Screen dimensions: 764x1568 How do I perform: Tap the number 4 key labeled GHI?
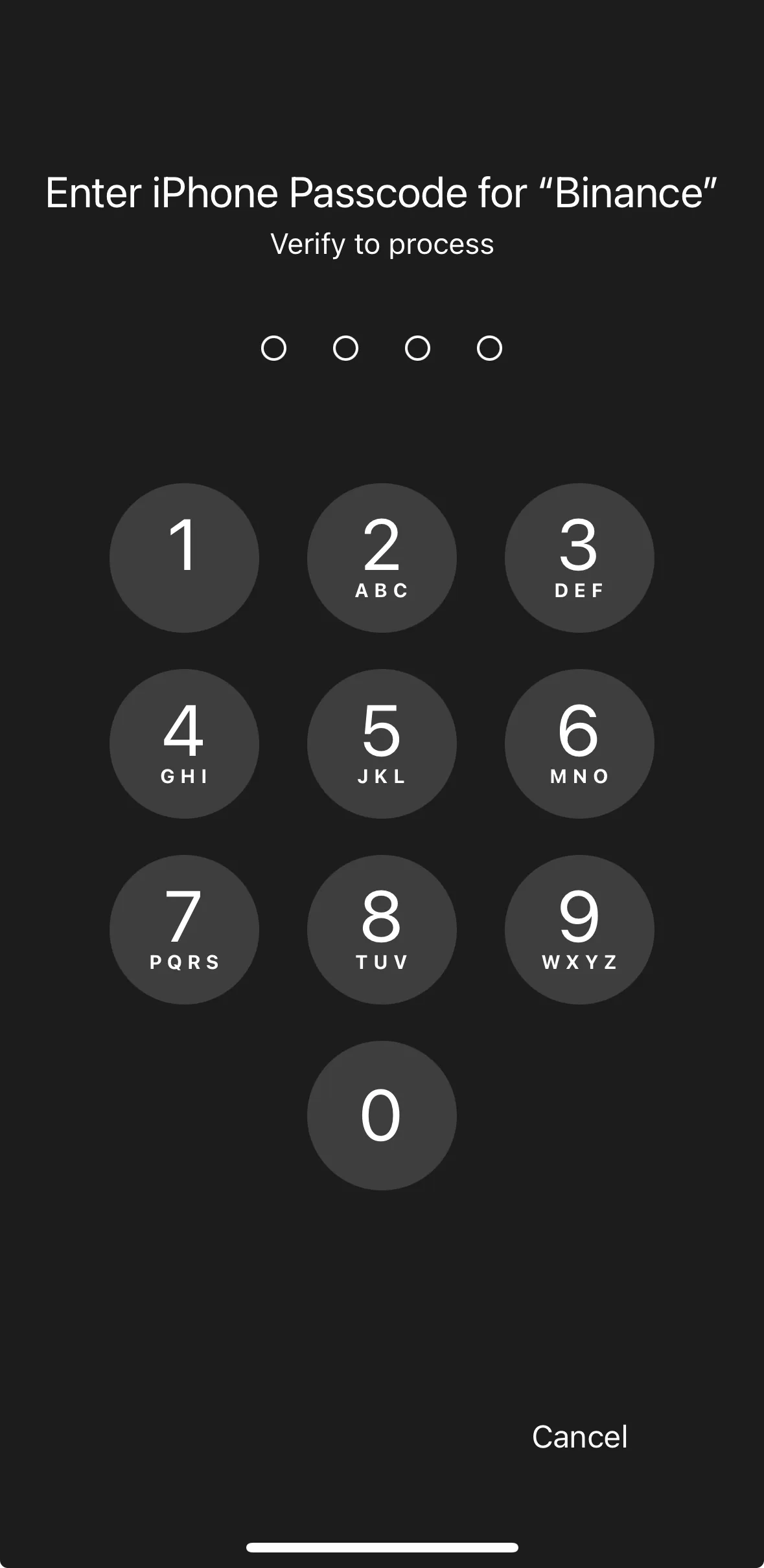coord(184,744)
